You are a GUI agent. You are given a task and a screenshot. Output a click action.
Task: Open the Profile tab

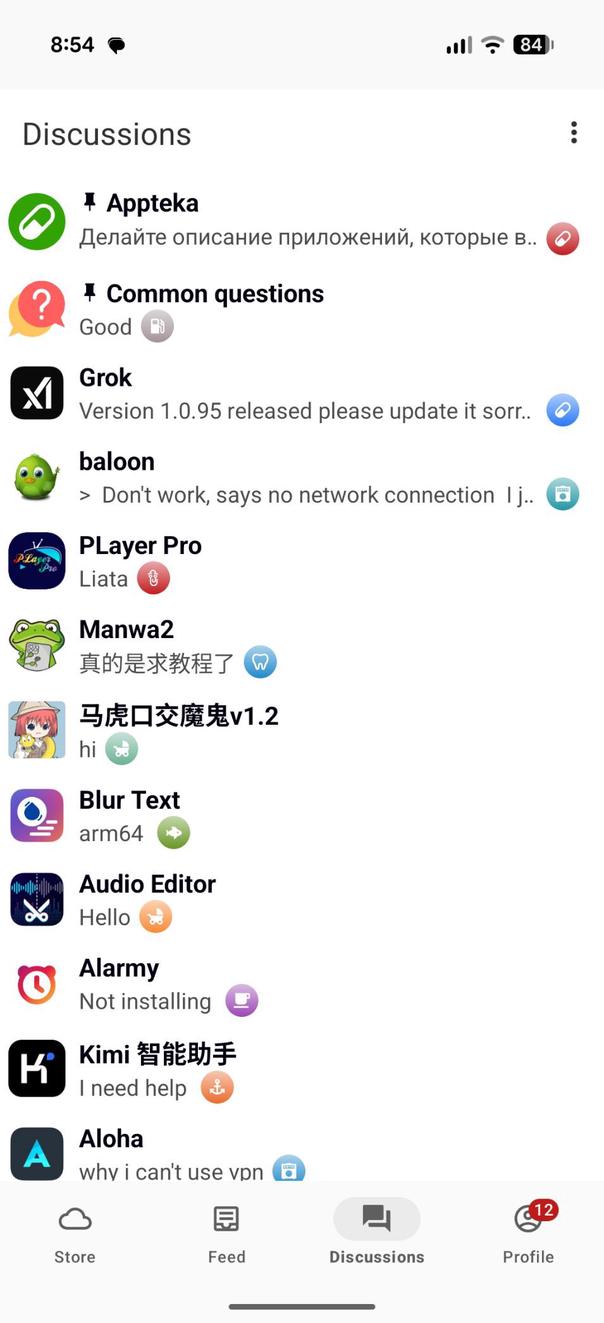528,1234
